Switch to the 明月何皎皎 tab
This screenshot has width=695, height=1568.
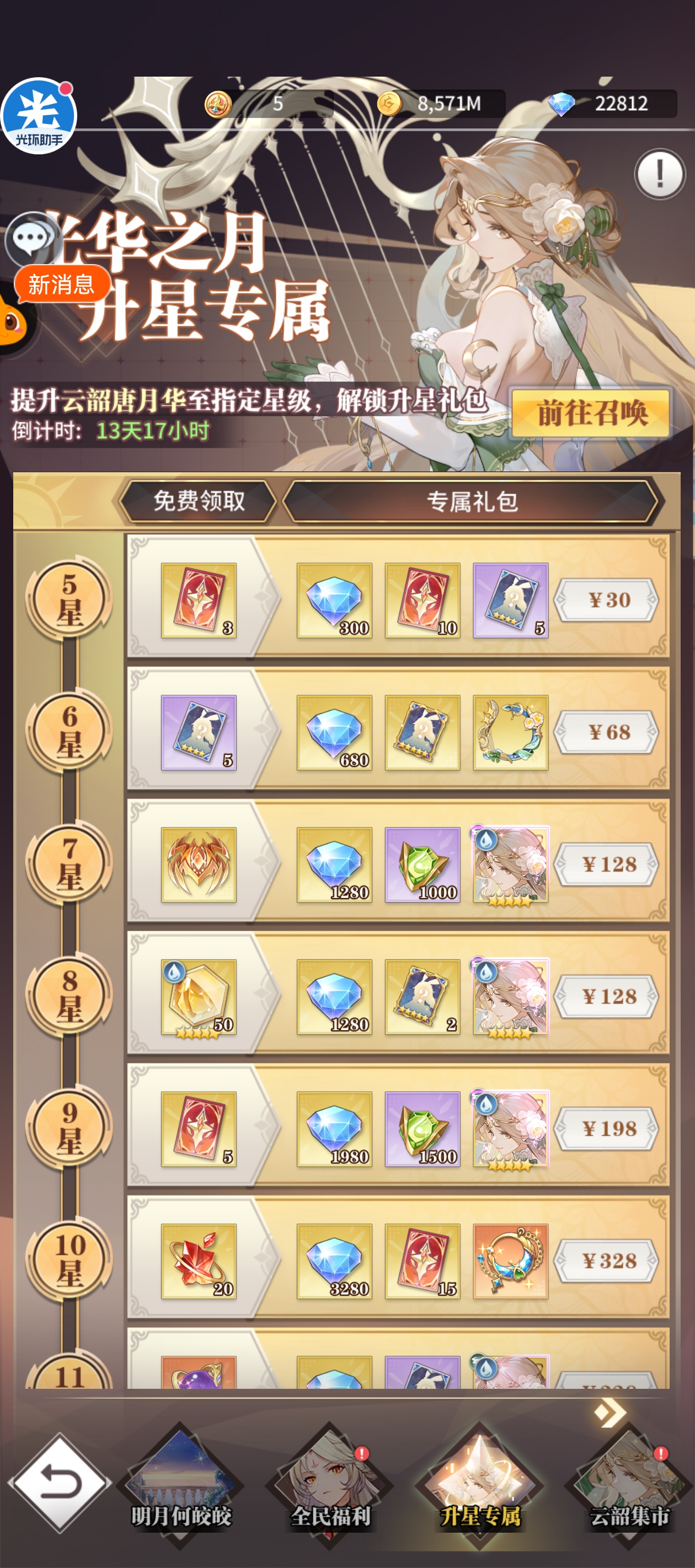point(181,1485)
